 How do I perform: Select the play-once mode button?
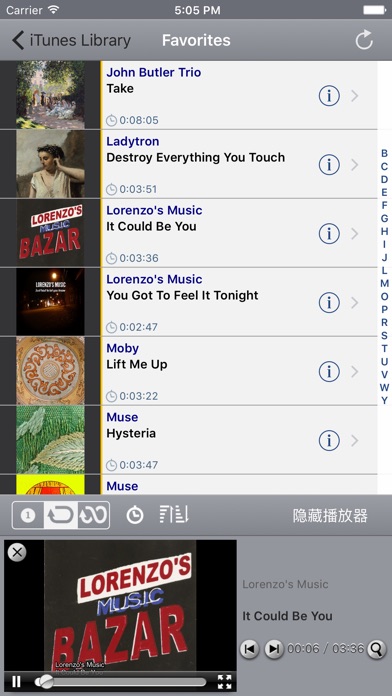point(28,515)
